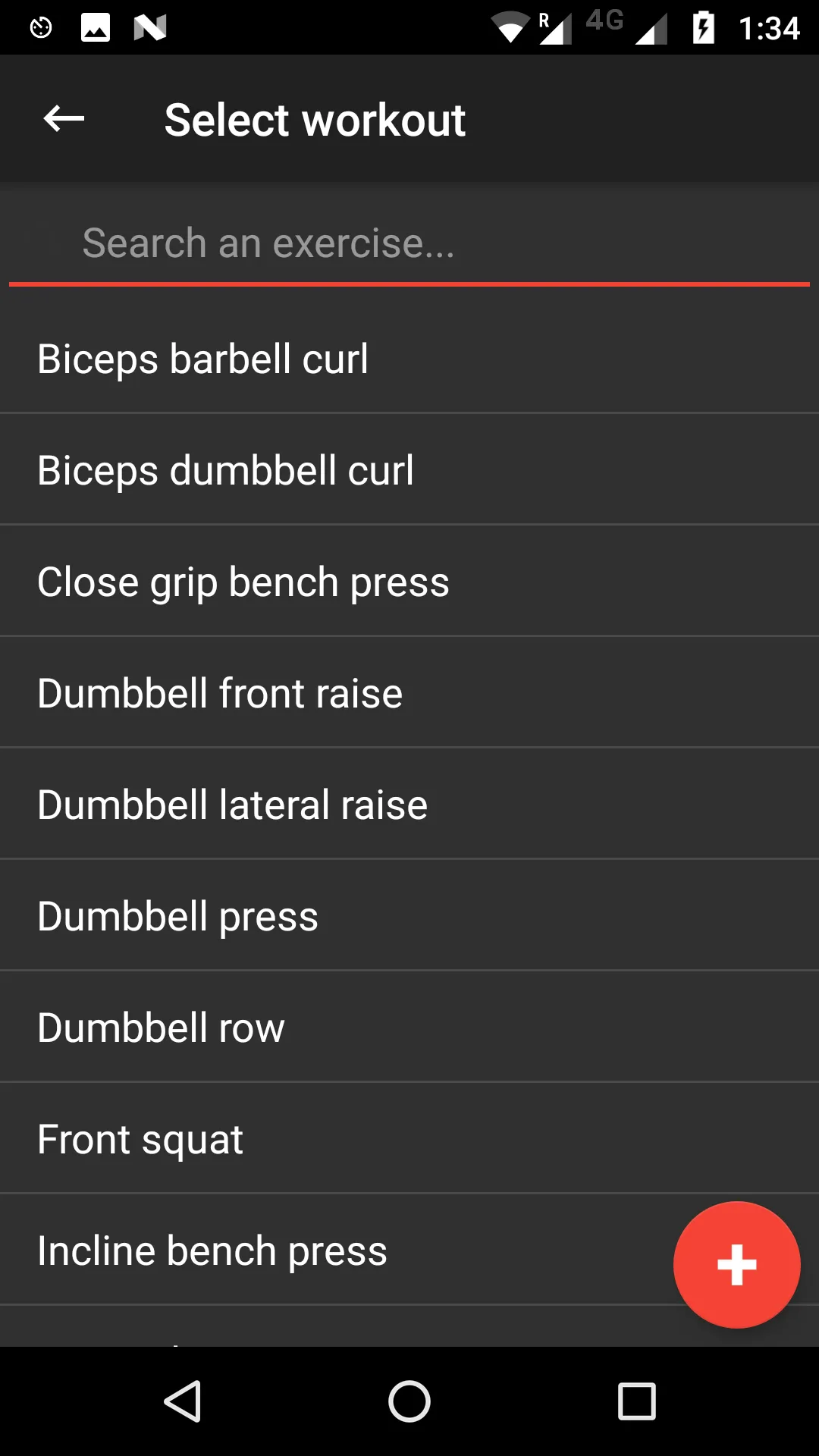The image size is (819, 1456).
Task: Open recent apps from the navigation bar
Action: coord(637,1401)
